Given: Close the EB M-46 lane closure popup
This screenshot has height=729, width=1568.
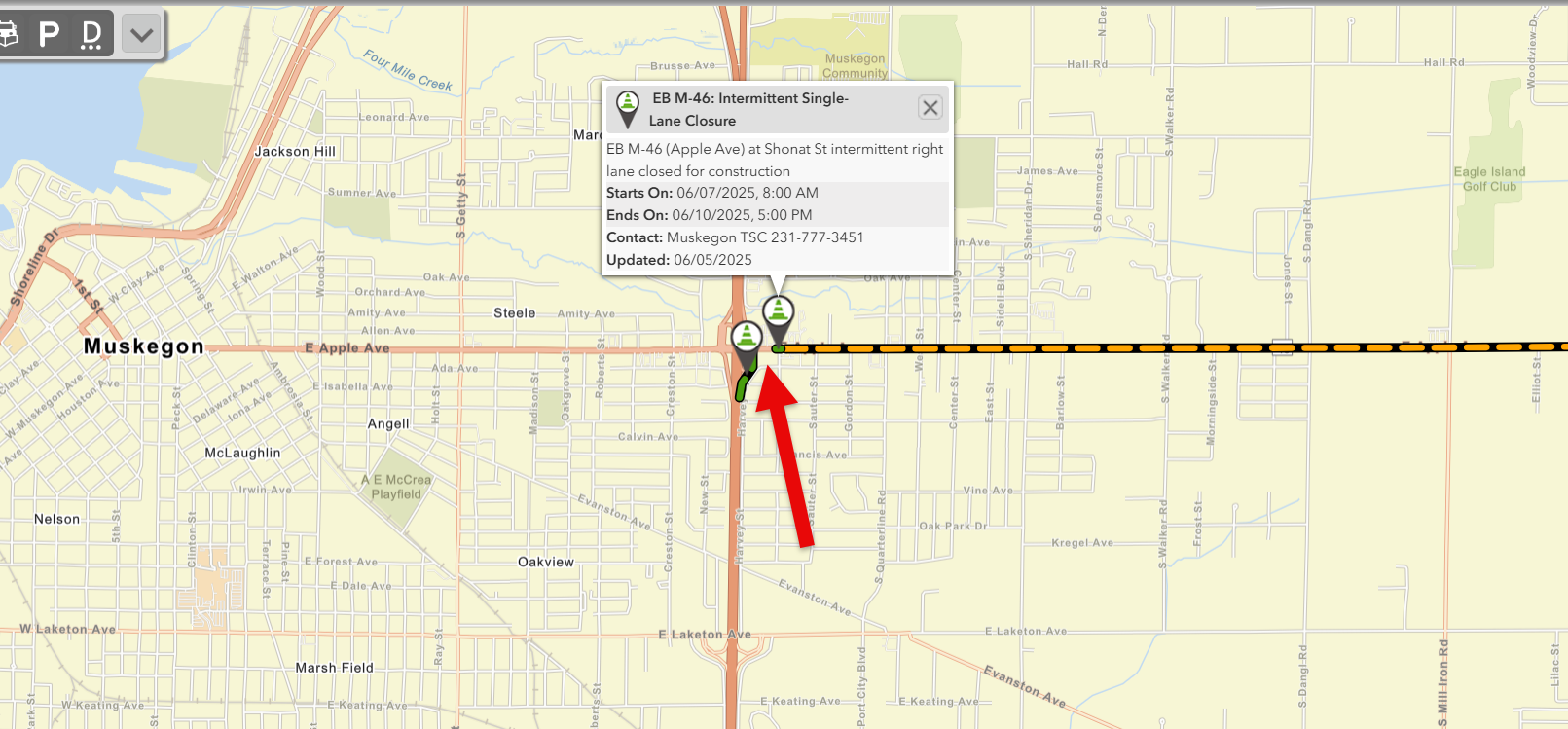Looking at the screenshot, I should click(930, 108).
